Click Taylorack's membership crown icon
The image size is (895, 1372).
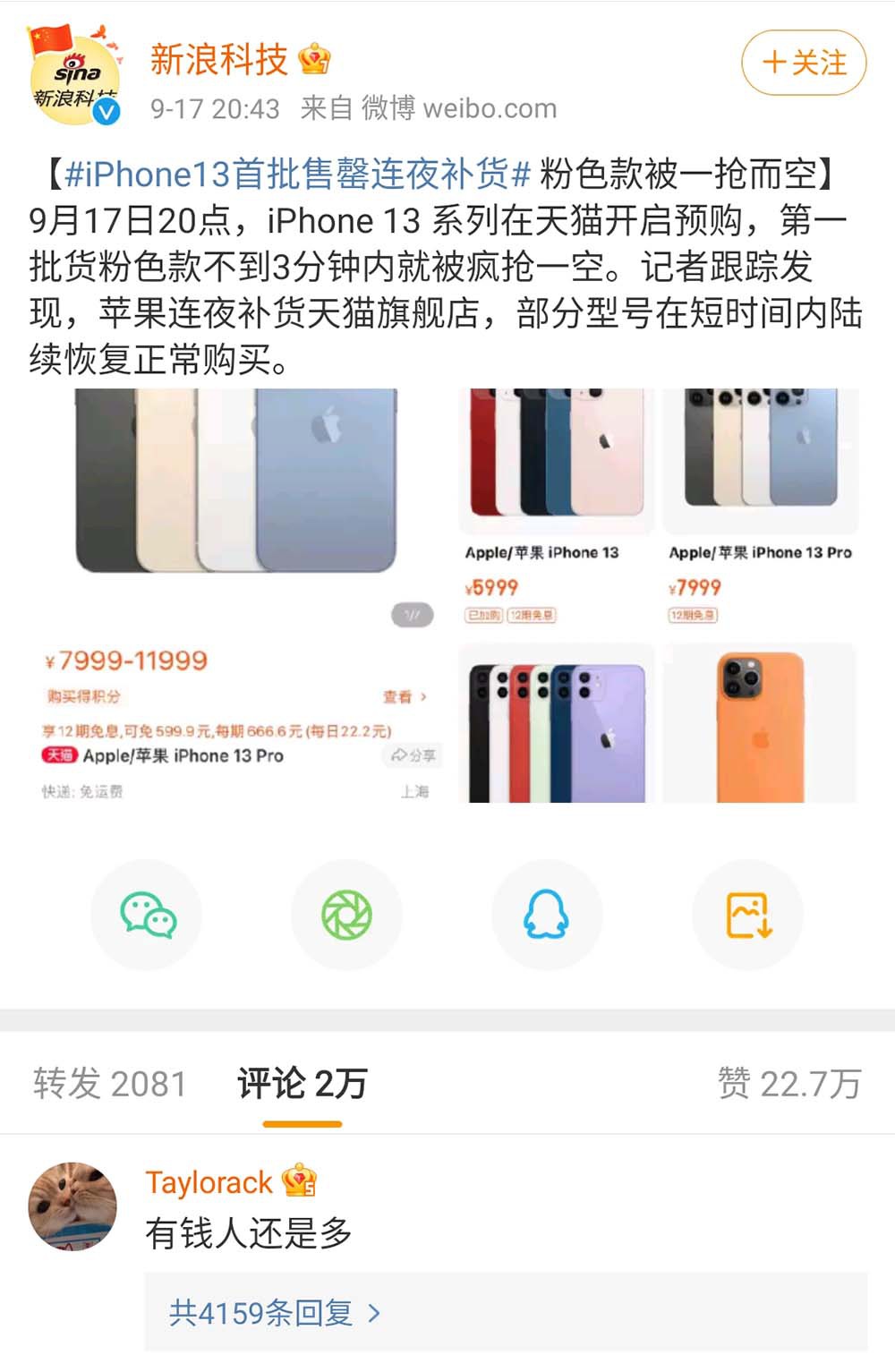(298, 1182)
